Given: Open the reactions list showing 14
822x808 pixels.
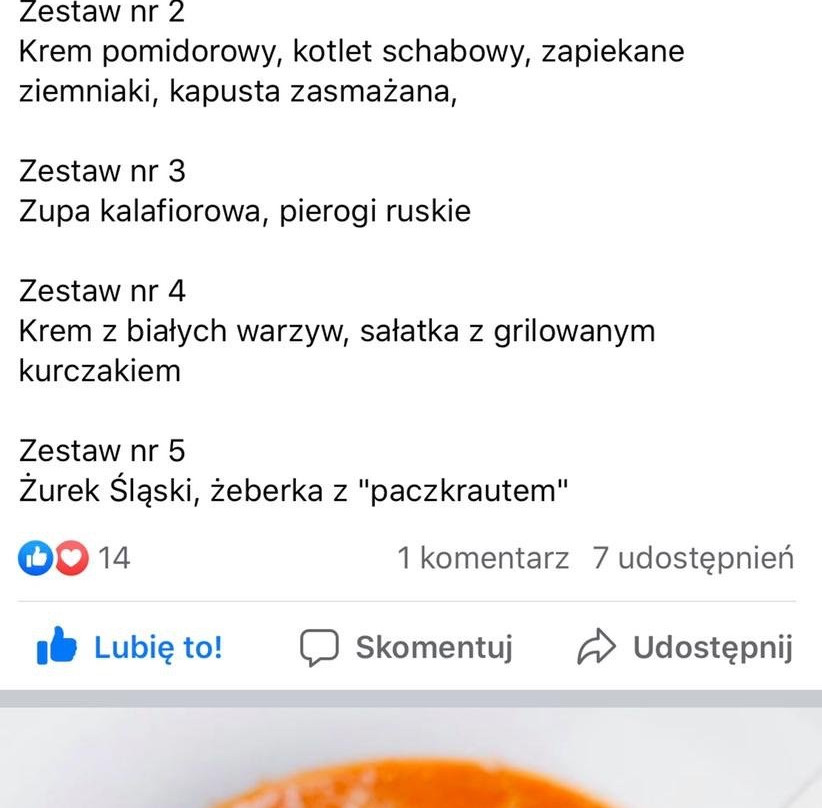Looking at the screenshot, I should [75, 558].
